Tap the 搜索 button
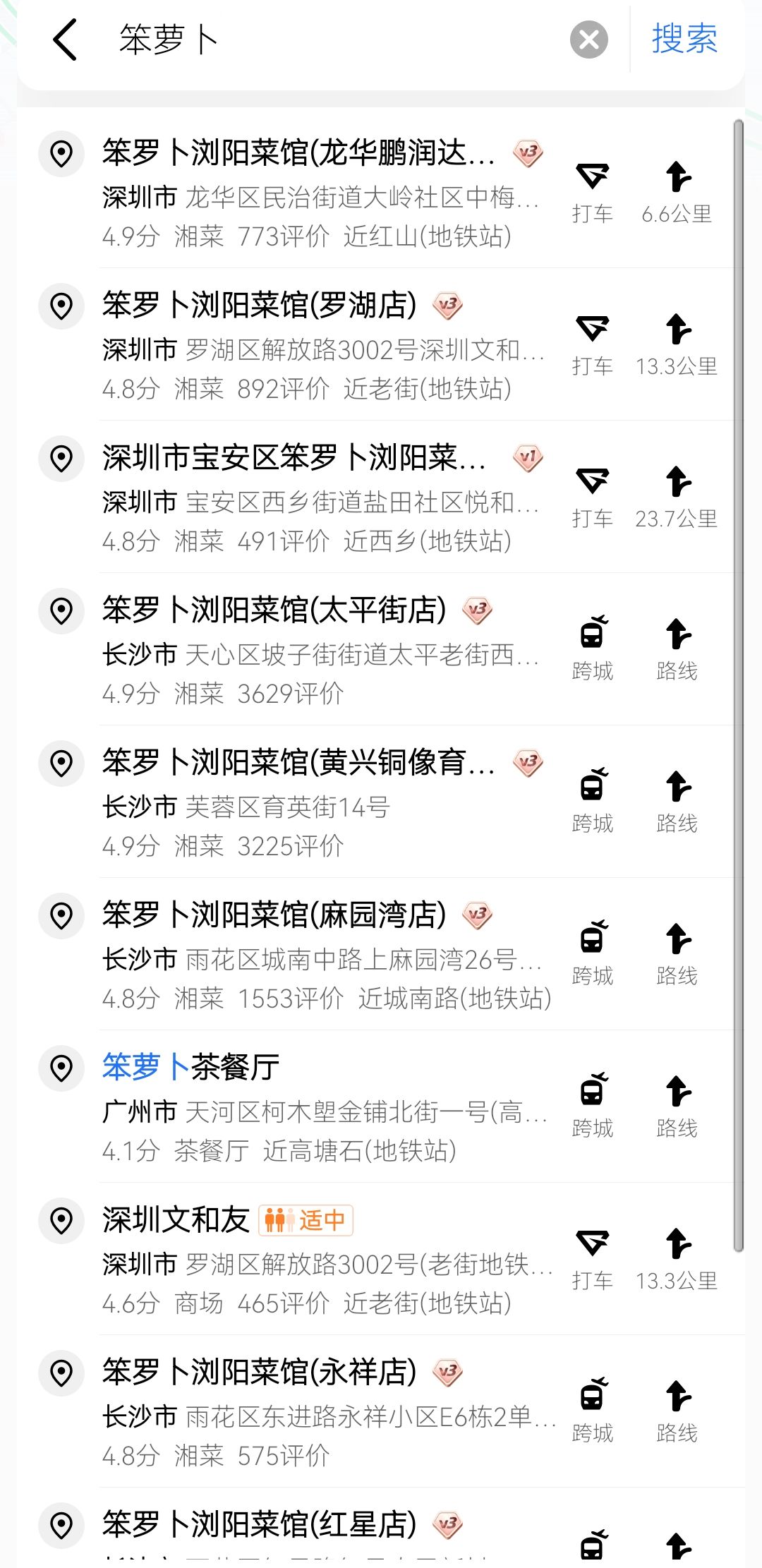Screen dimensions: 762x1568 point(684,39)
